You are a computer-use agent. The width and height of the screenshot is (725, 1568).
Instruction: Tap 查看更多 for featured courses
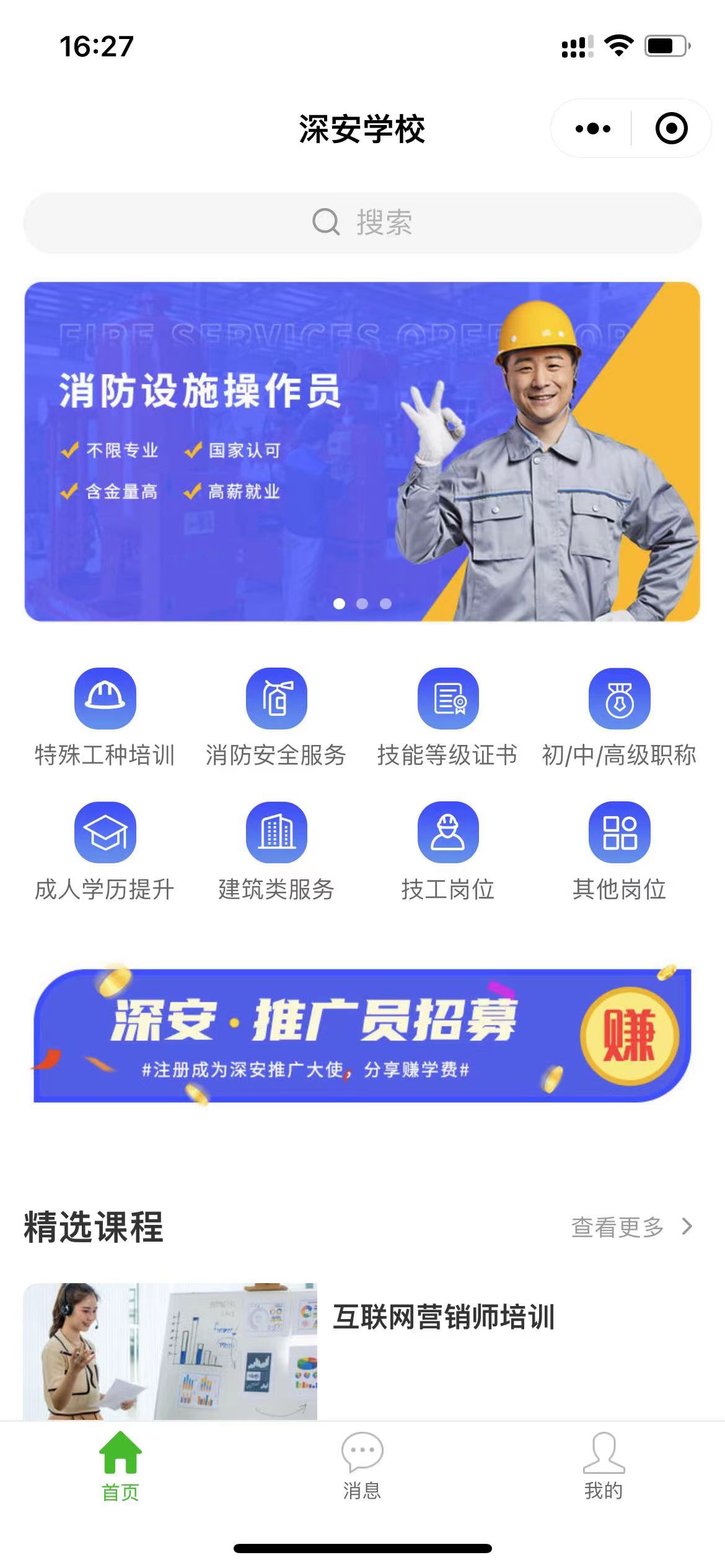631,1227
